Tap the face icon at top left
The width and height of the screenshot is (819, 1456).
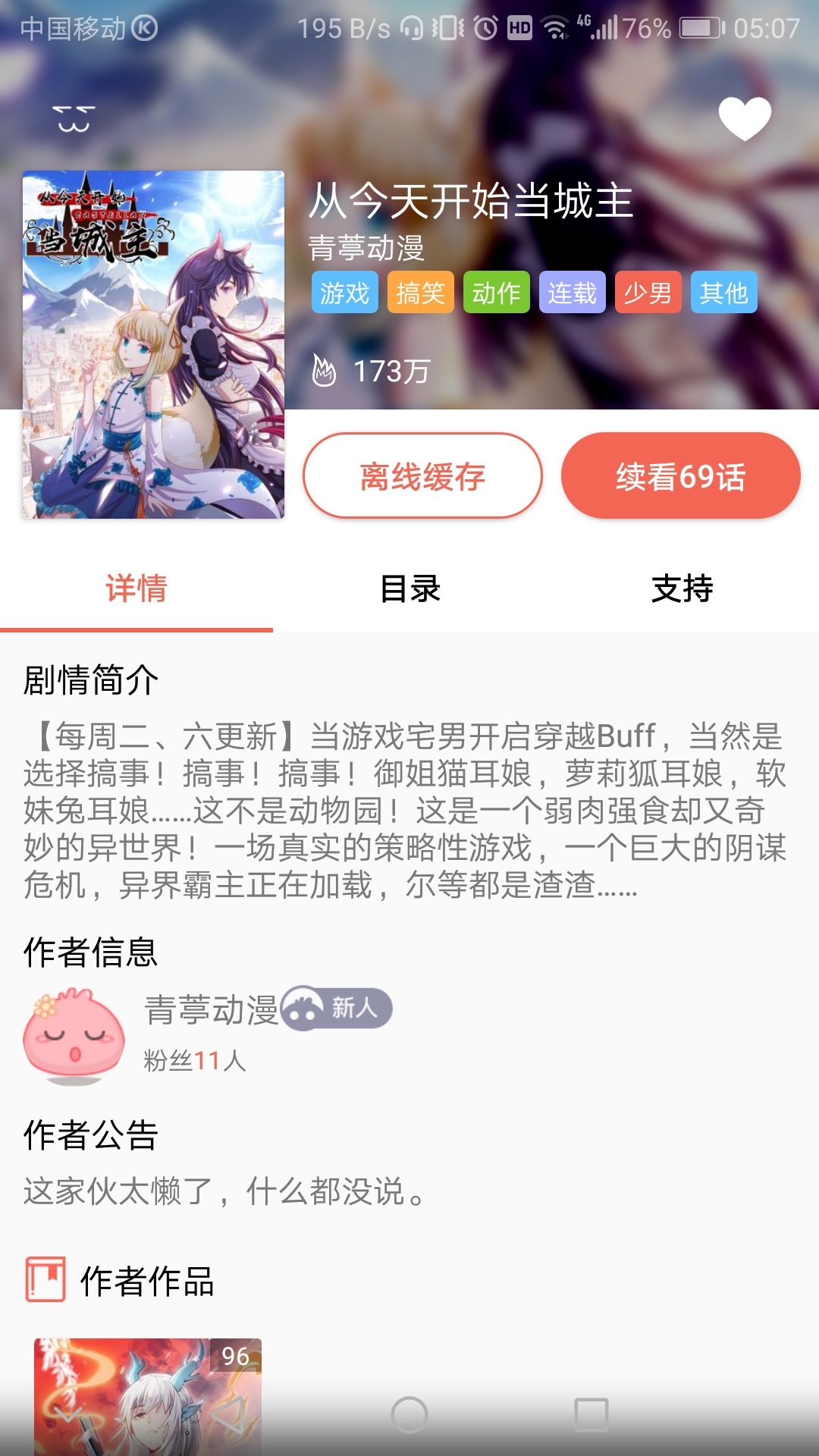click(x=74, y=119)
